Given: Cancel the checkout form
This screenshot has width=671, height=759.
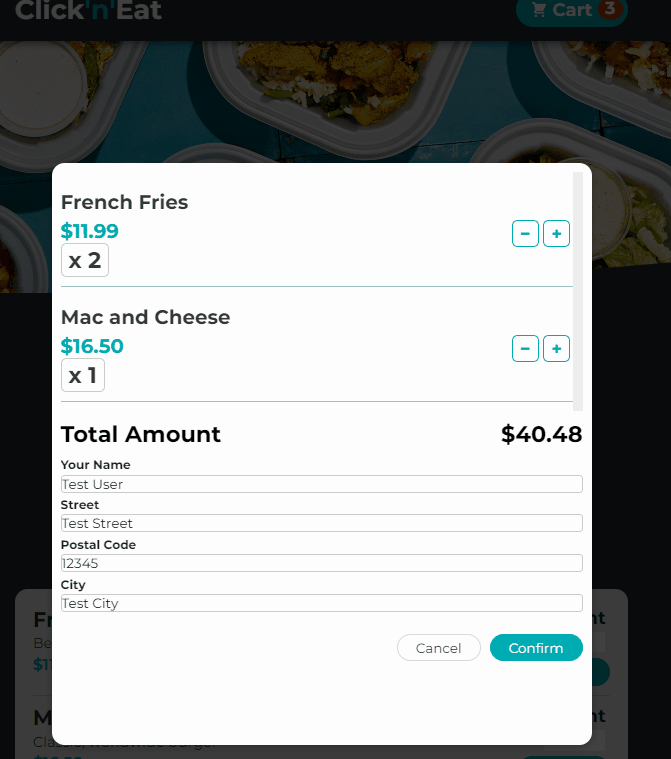Looking at the screenshot, I should pos(438,648).
